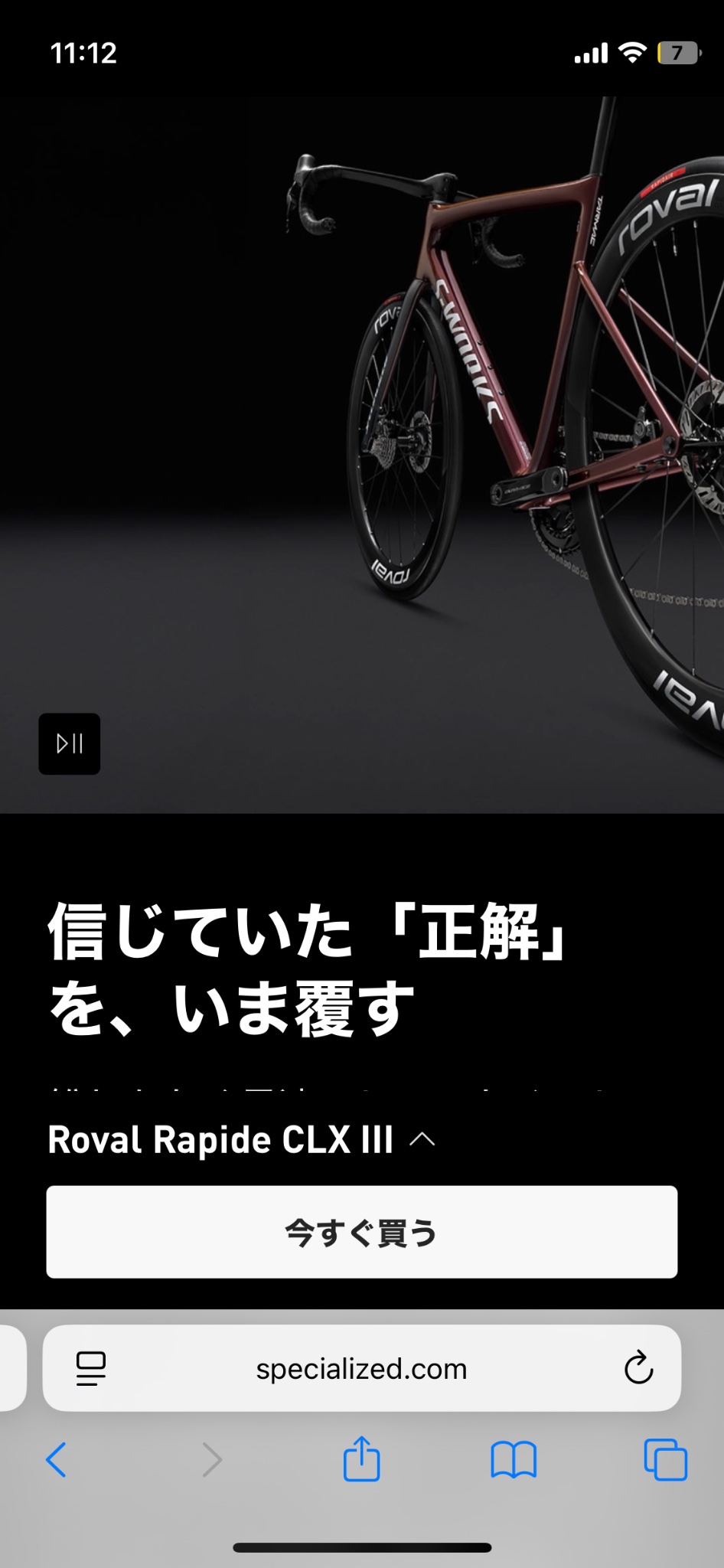This screenshot has height=1568, width=724.
Task: Tap the specialized.com address field
Action: 361,1368
